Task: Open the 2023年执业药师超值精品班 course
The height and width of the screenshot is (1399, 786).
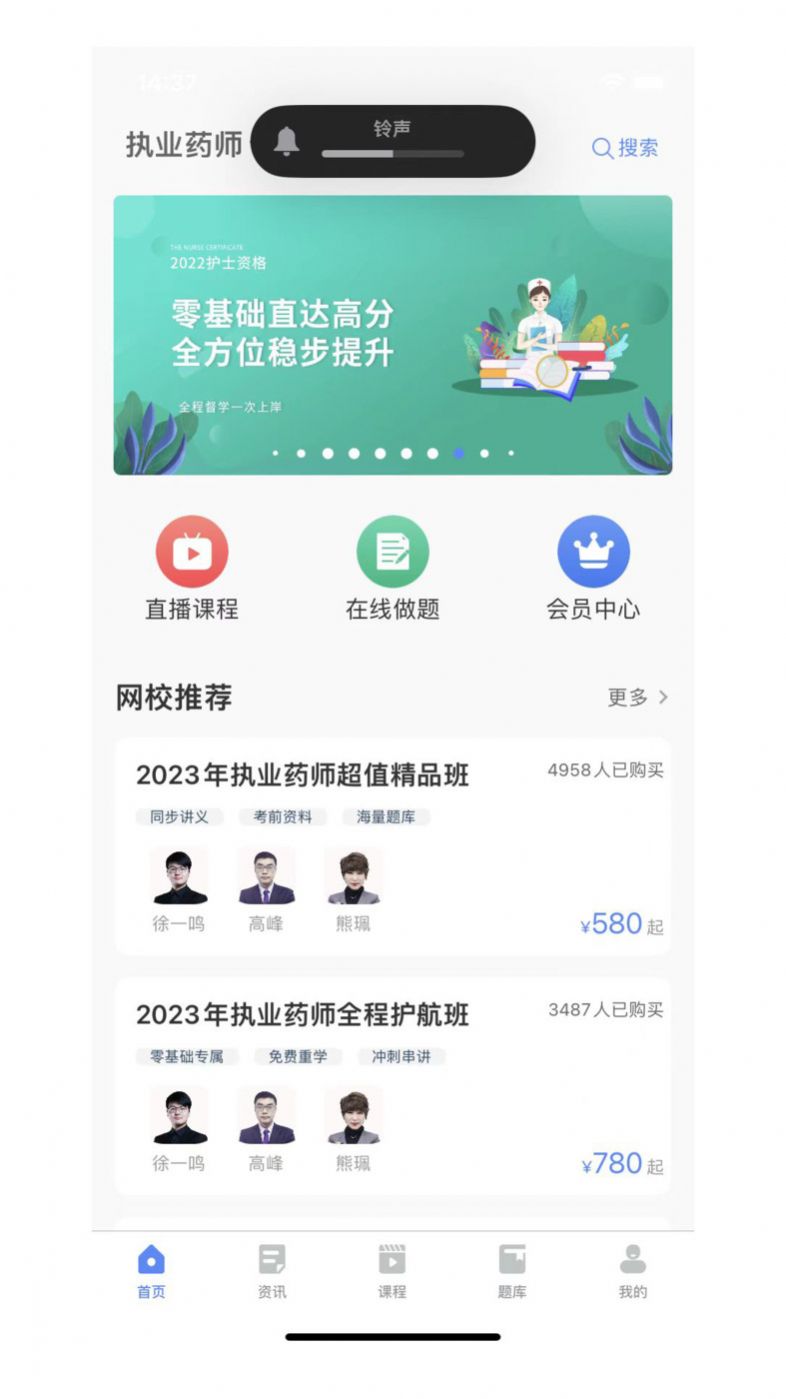Action: tap(303, 775)
